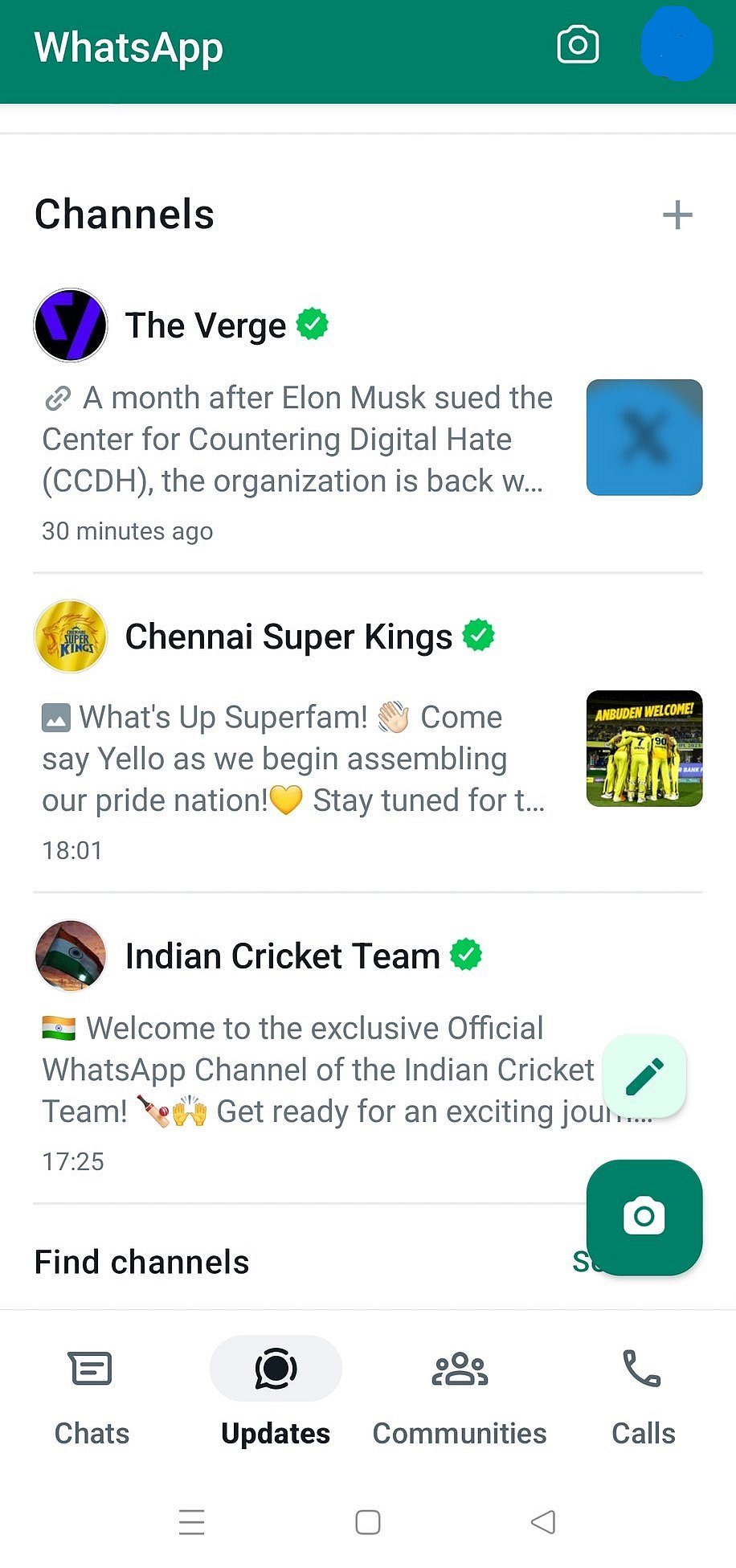Open The Verge post preview thumbnail
Screen dimensions: 736x1568
(644, 437)
